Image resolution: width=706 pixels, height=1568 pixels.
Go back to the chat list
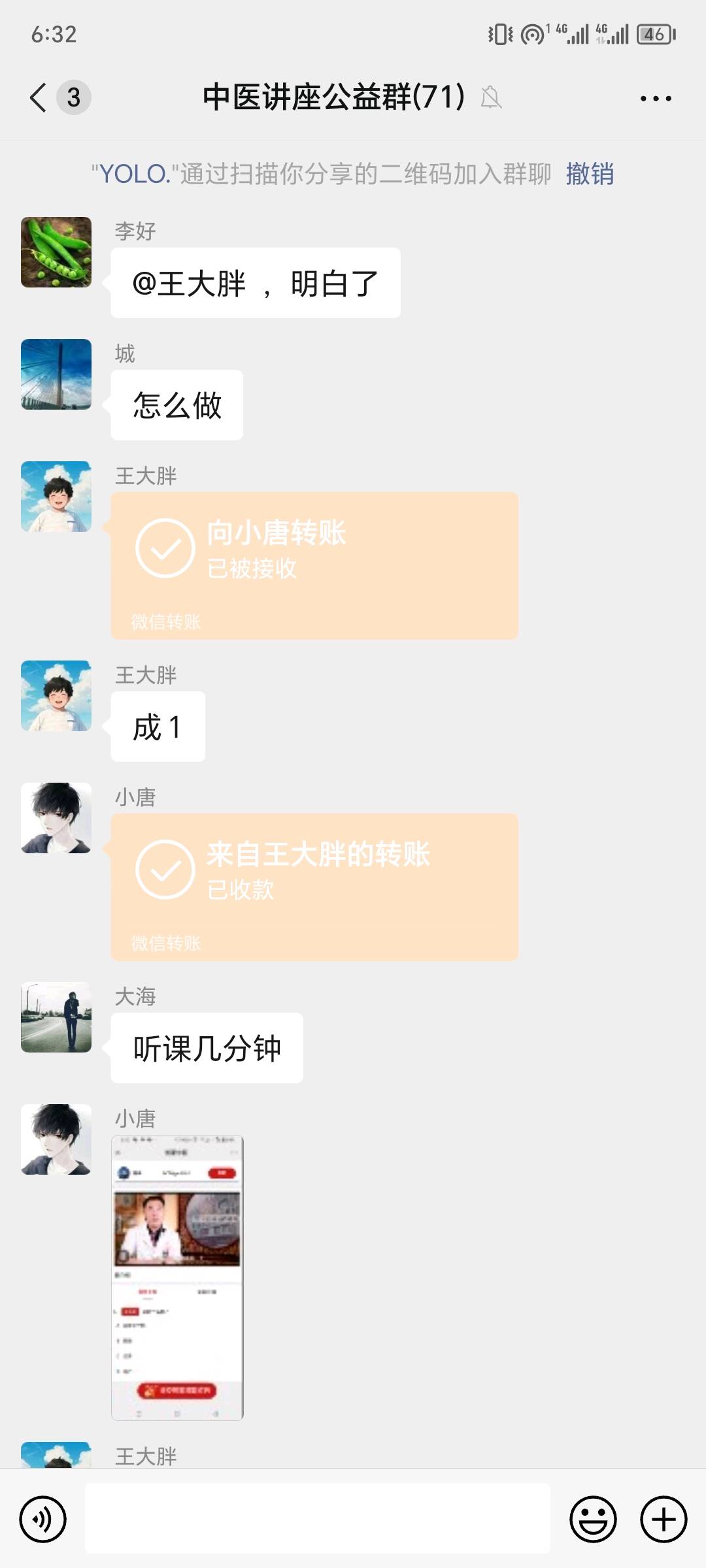pos(39,98)
